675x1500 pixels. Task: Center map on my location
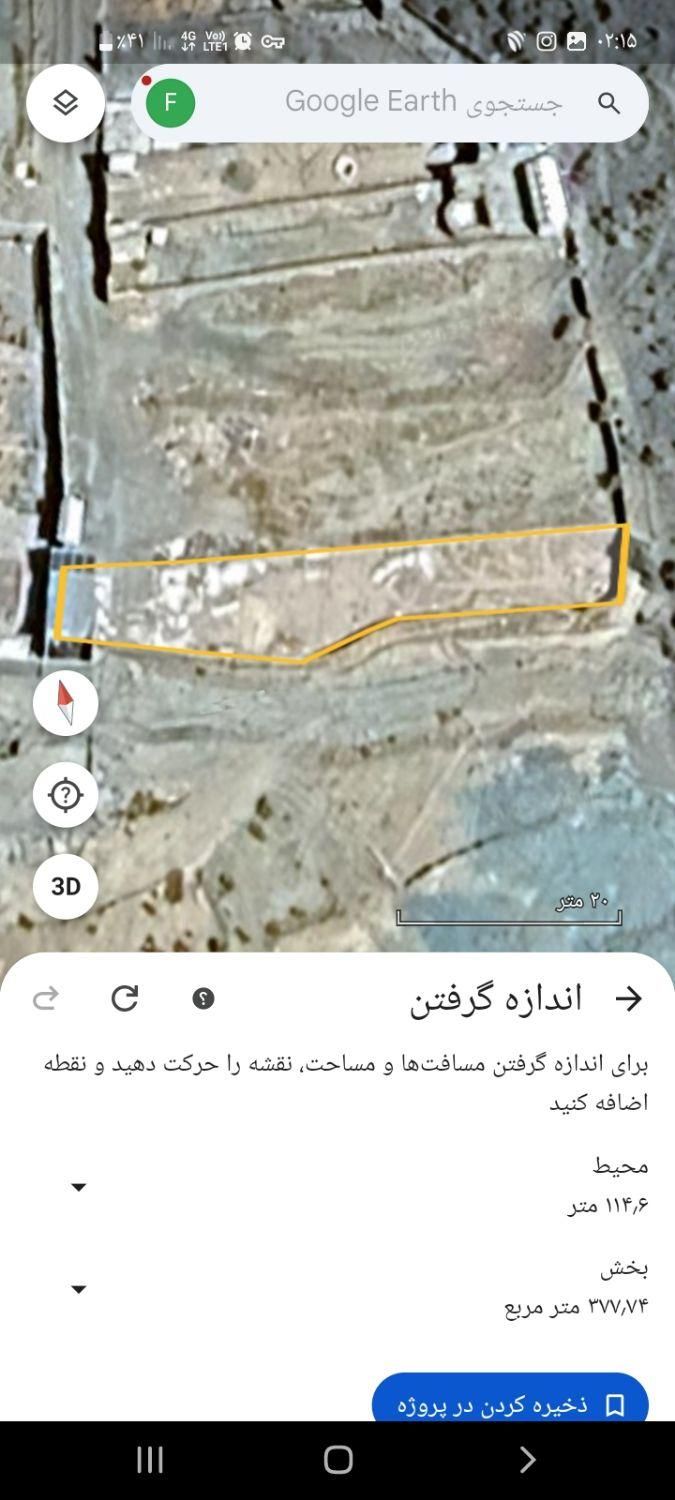(x=65, y=795)
